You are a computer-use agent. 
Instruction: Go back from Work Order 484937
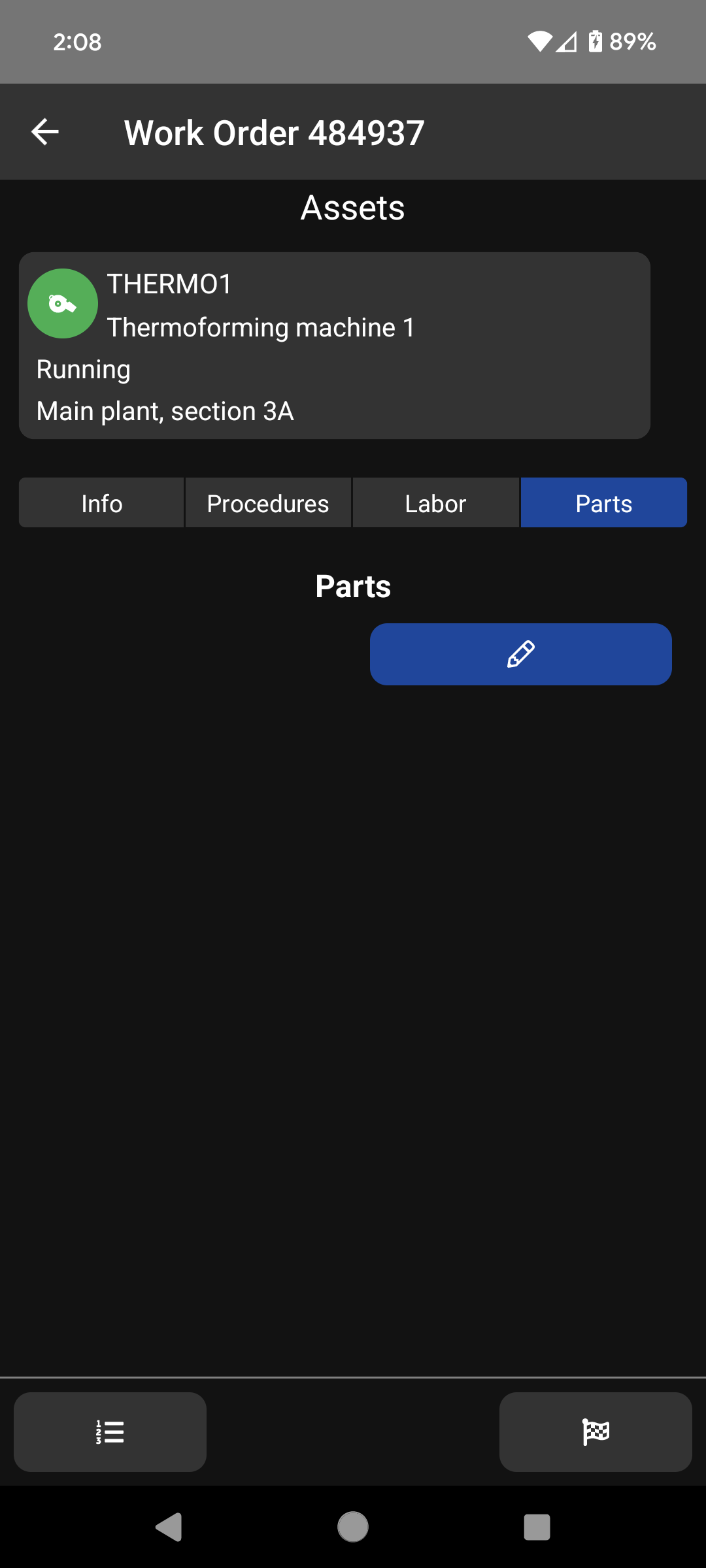point(45,132)
